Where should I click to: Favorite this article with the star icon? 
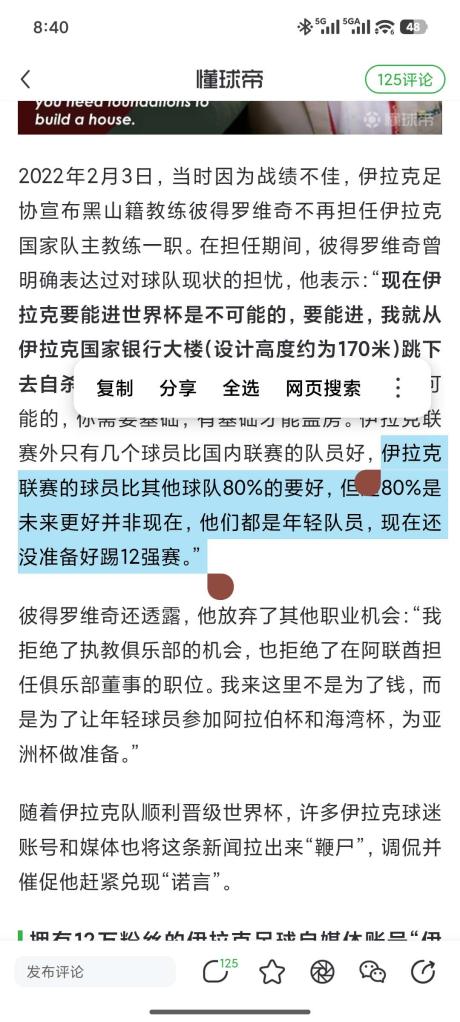272,972
